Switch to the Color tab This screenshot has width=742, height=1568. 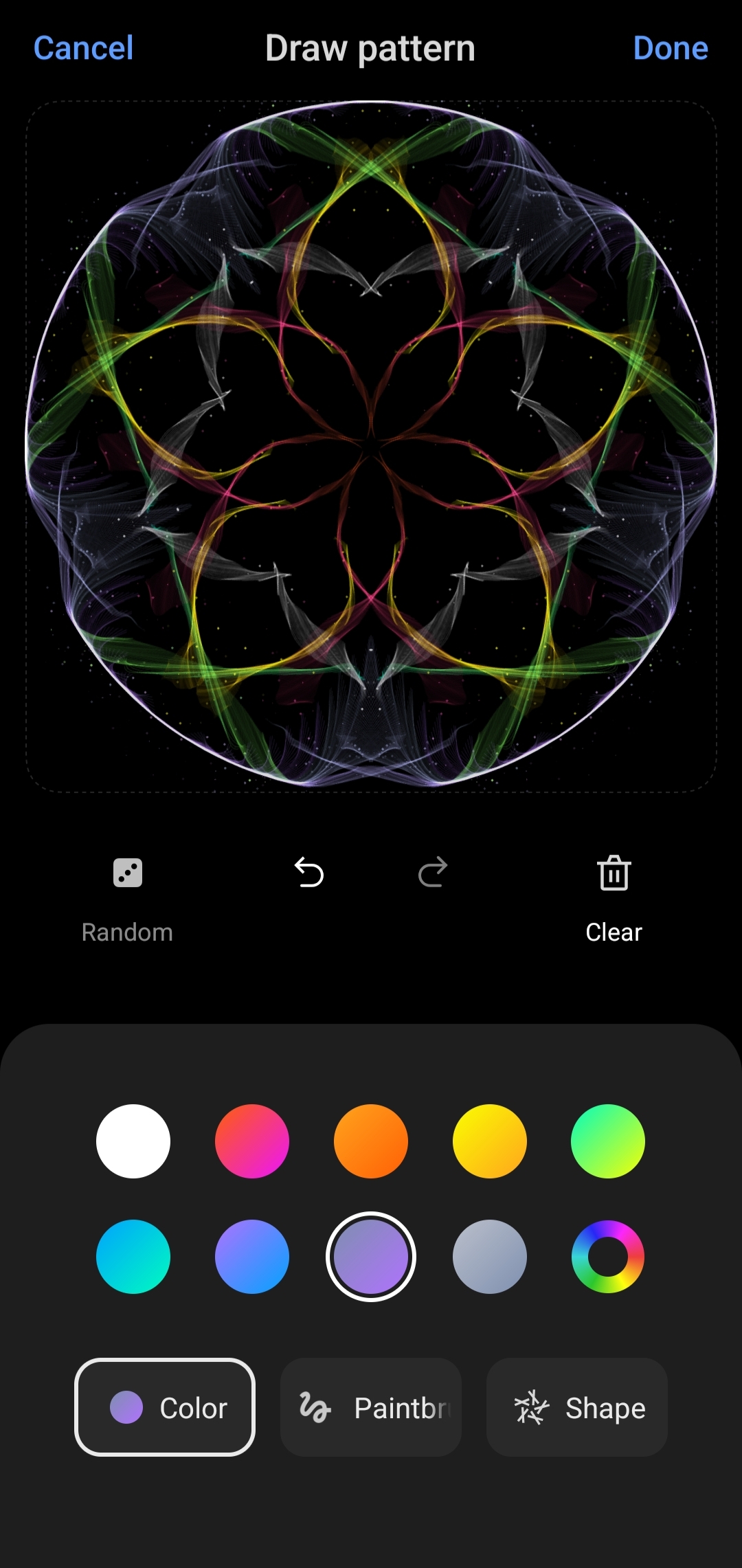(165, 1407)
